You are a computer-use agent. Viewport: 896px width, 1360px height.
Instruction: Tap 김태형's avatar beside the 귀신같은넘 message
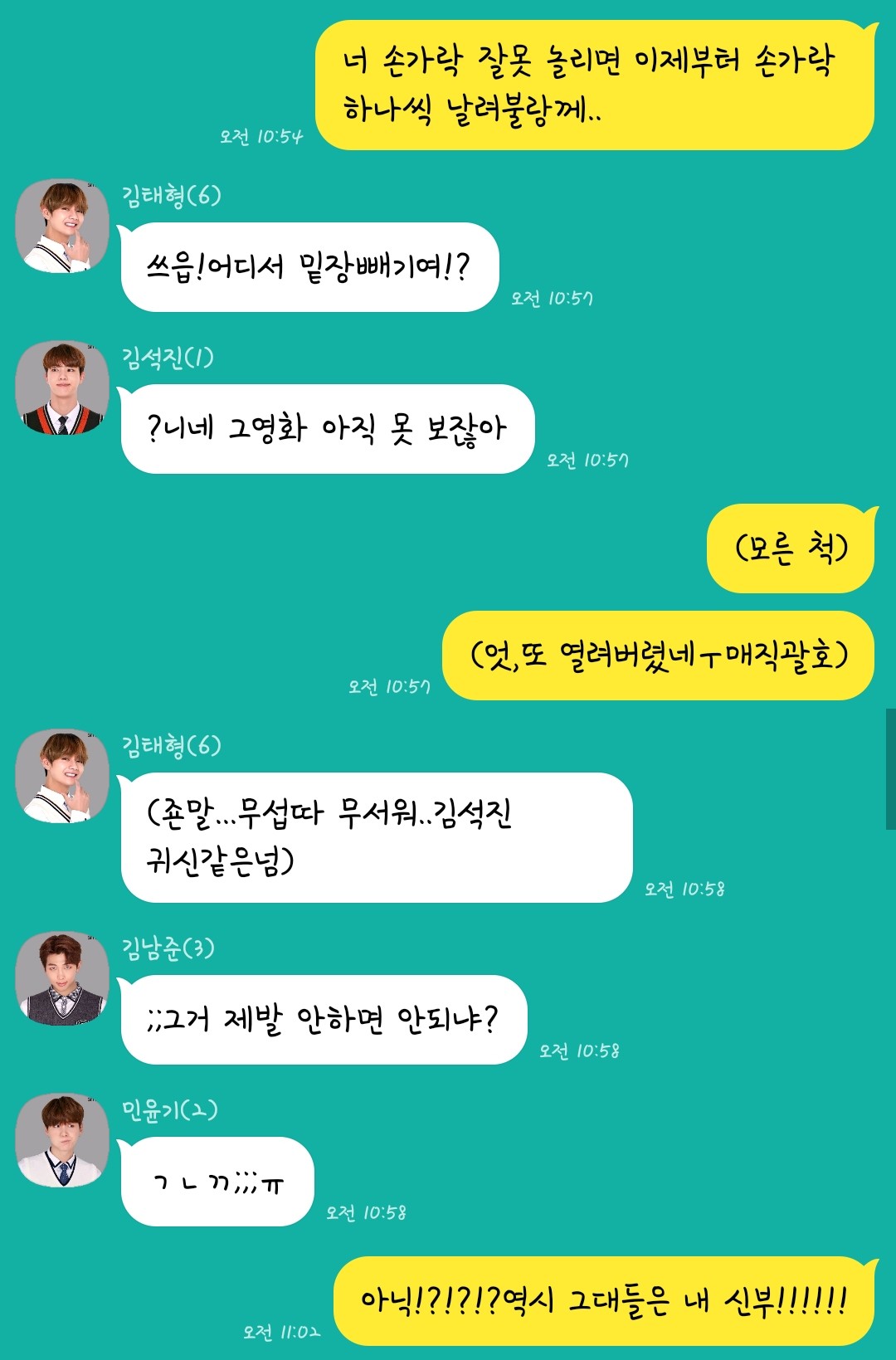(x=62, y=777)
